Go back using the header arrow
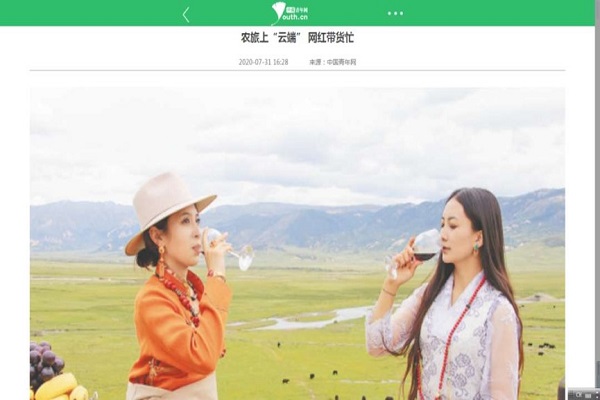 click(186, 14)
